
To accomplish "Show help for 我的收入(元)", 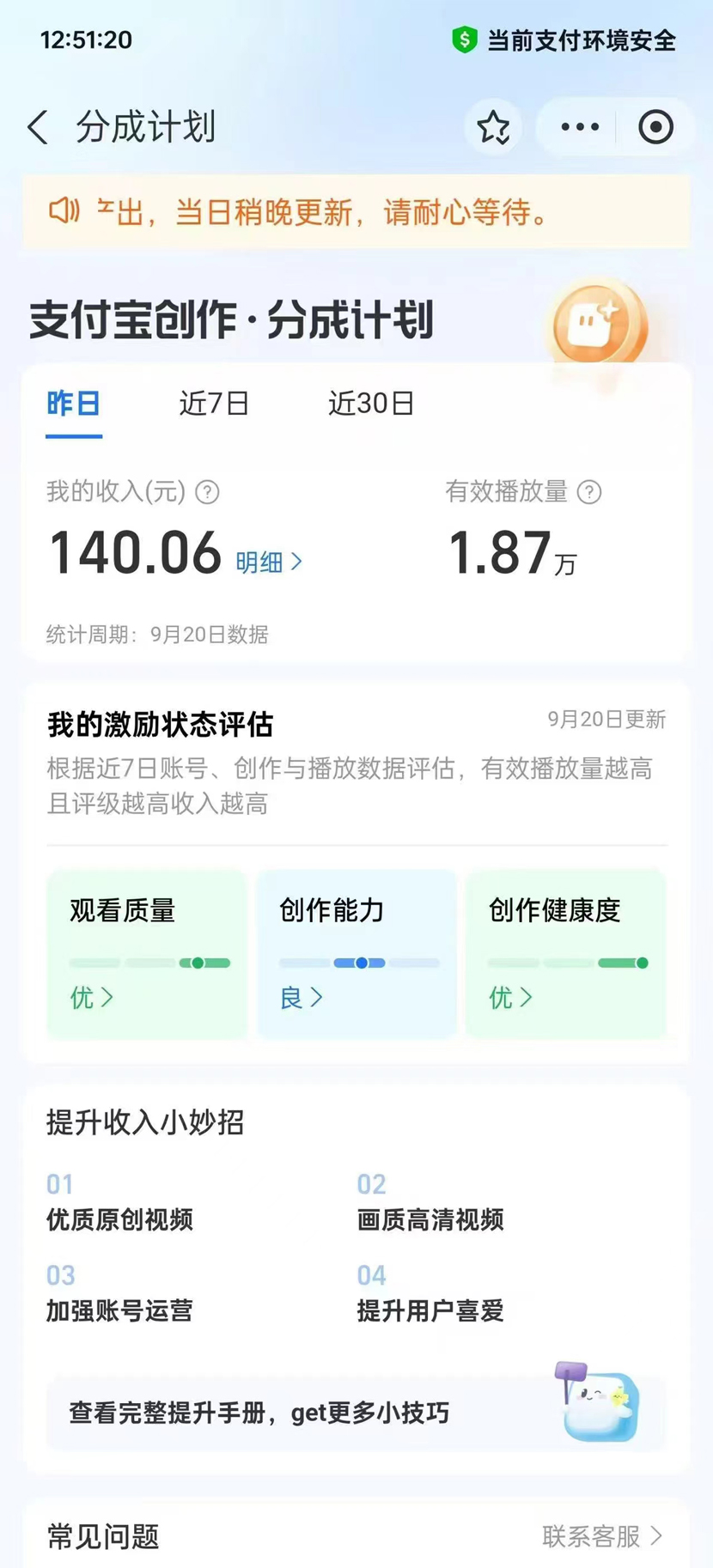I will 207,492.
